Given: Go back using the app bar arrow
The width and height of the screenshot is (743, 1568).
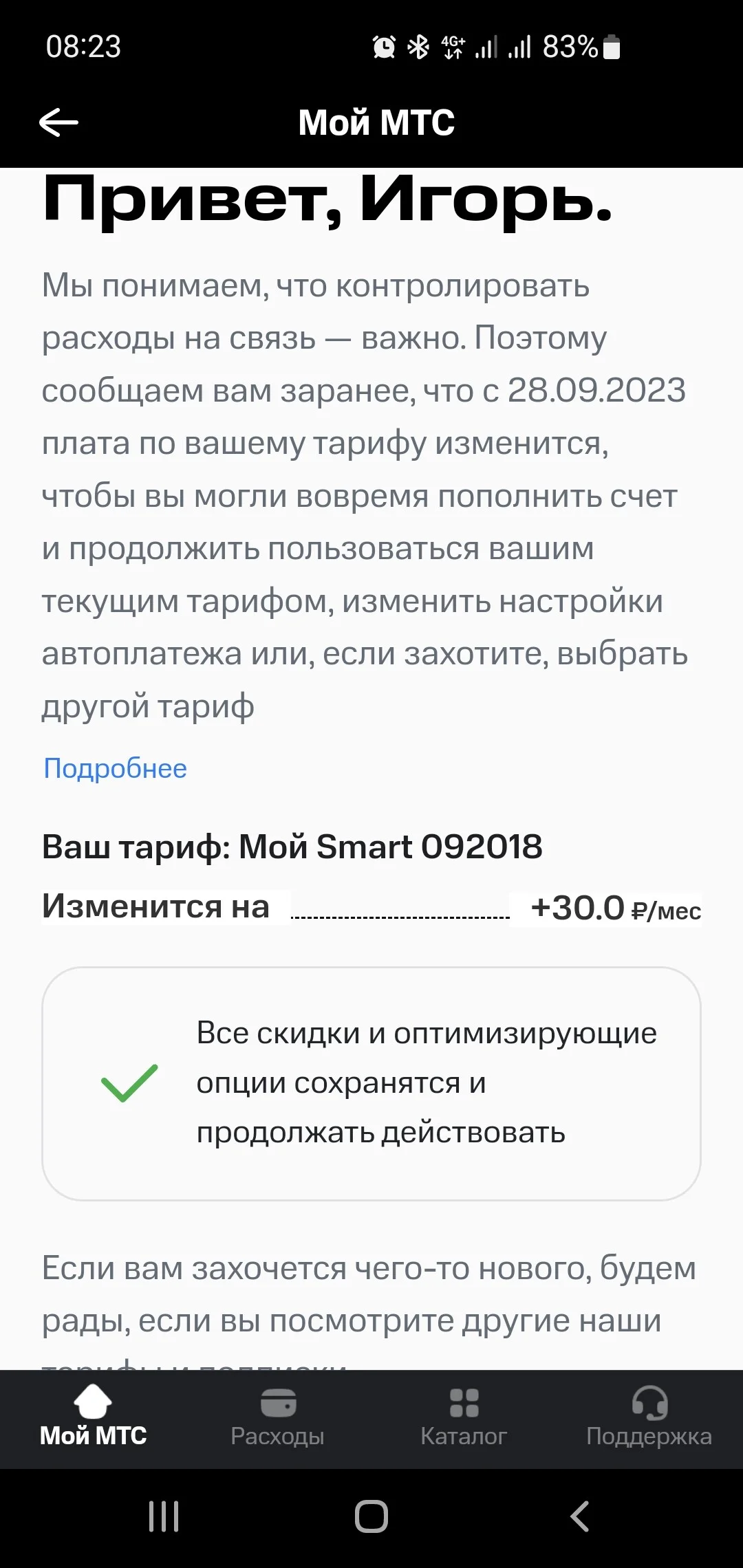Looking at the screenshot, I should pyautogui.click(x=58, y=123).
